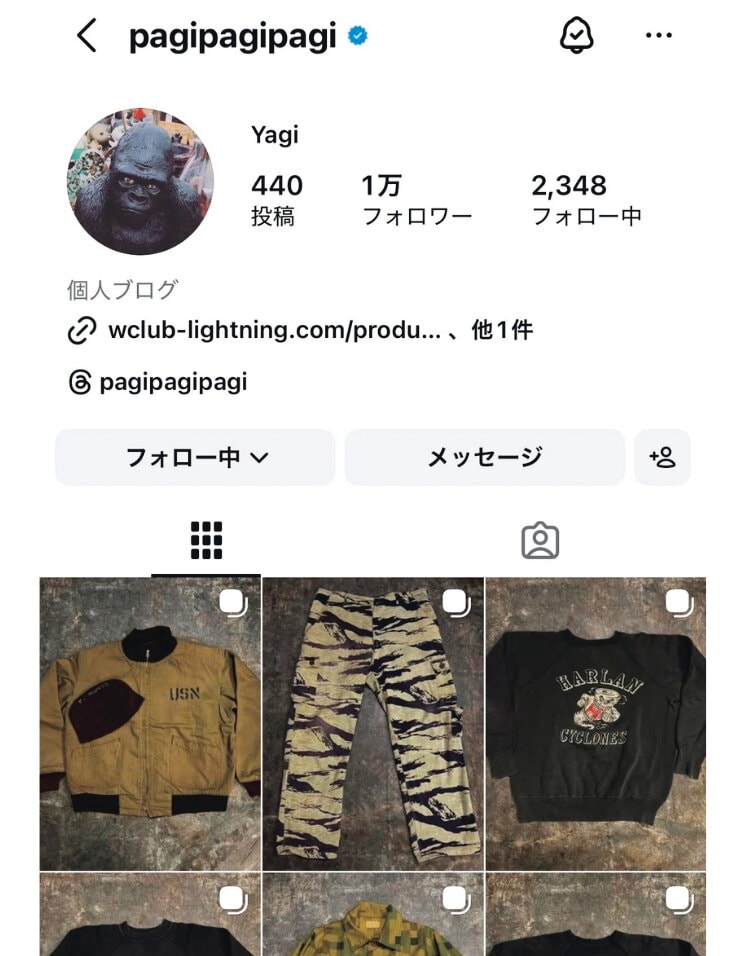Screen dimensions: 749x956
Task: View the gorilla profile picture
Action: pyautogui.click(x=140, y=182)
